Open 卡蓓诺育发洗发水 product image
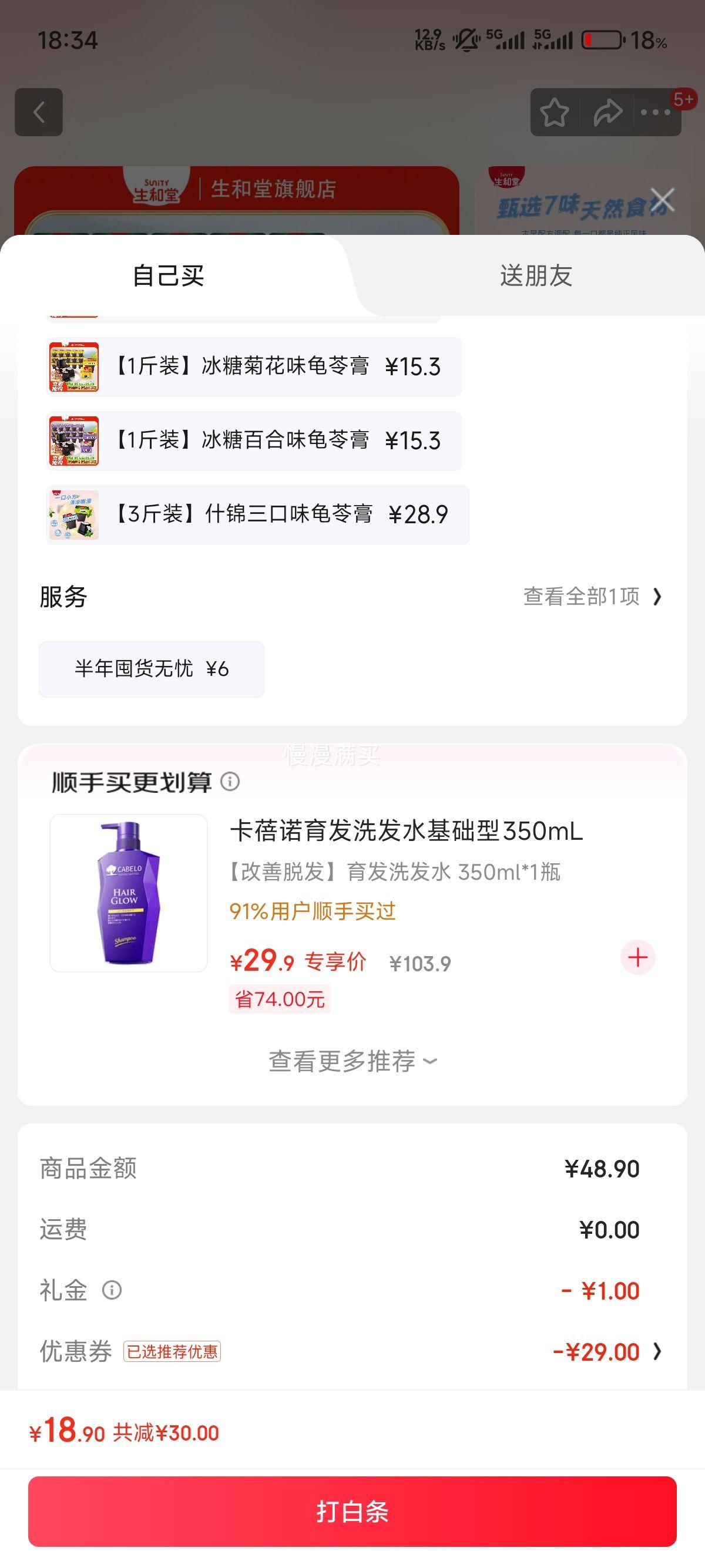Image resolution: width=705 pixels, height=1568 pixels. point(129,893)
